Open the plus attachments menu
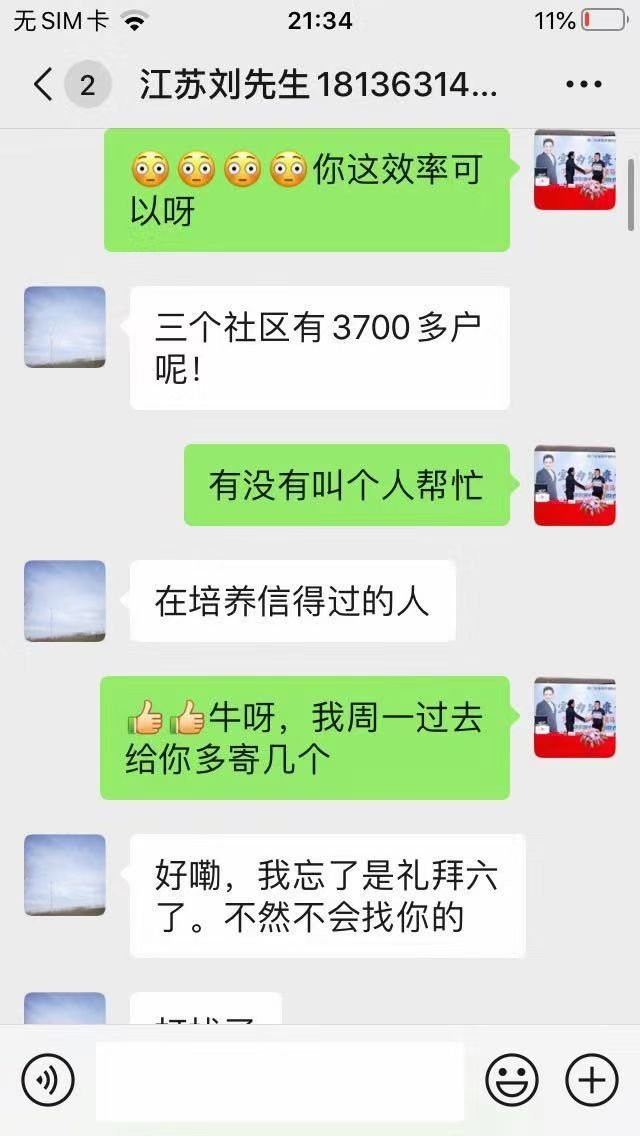 pos(592,1081)
